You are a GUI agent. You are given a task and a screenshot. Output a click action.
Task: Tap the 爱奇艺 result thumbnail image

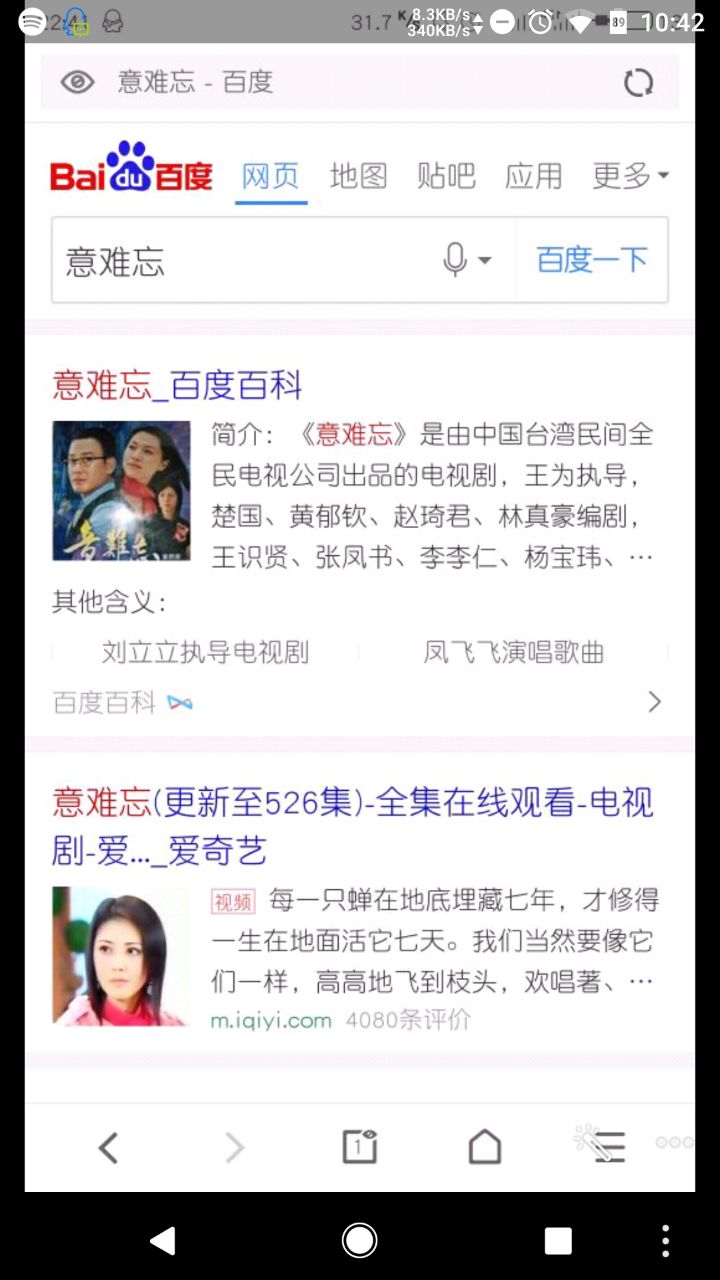click(120, 956)
